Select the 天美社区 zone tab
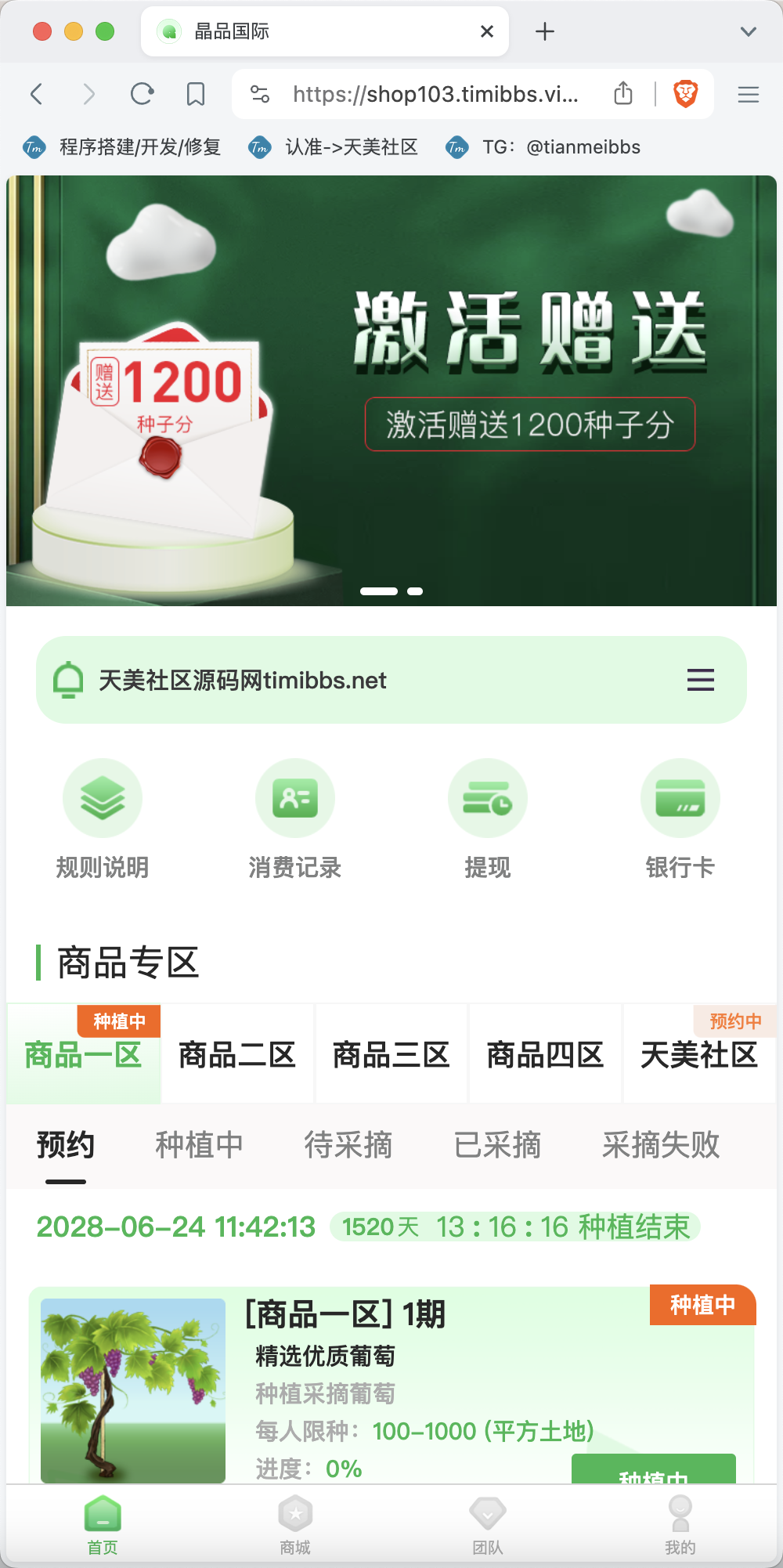The width and height of the screenshot is (783, 1568). [699, 1054]
